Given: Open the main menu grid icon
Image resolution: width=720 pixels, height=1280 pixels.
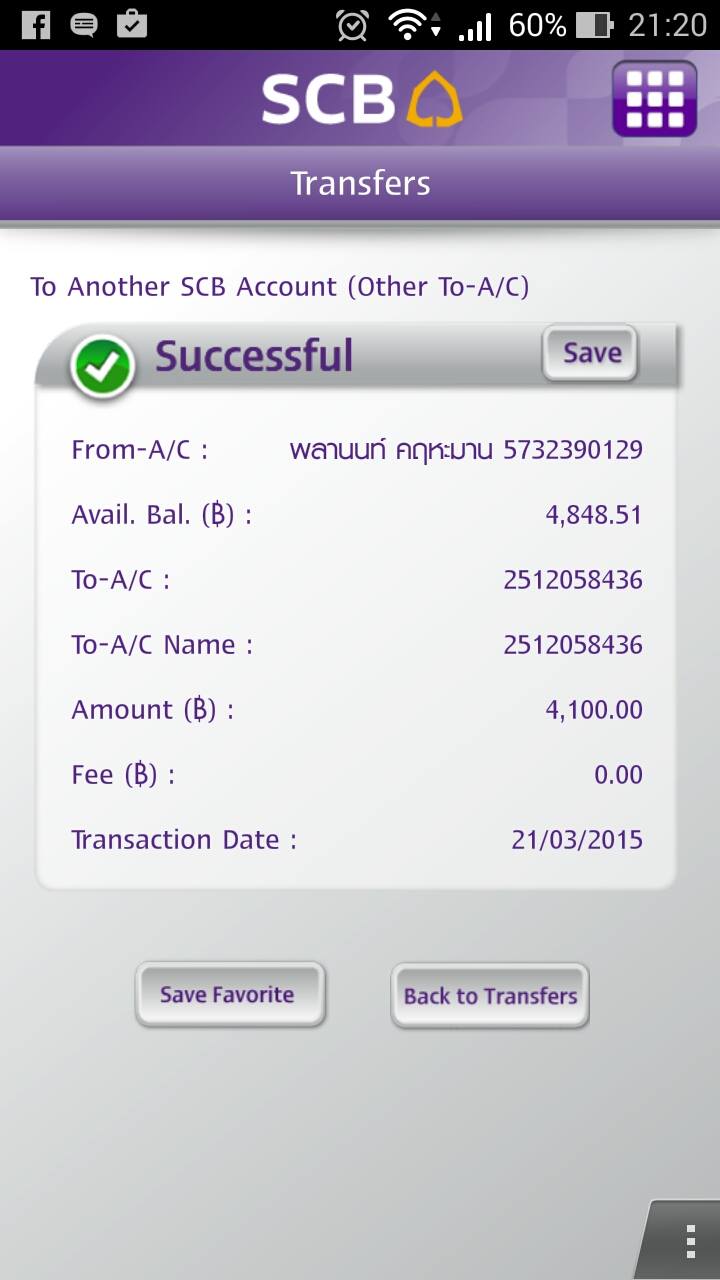Looking at the screenshot, I should click(x=654, y=98).
